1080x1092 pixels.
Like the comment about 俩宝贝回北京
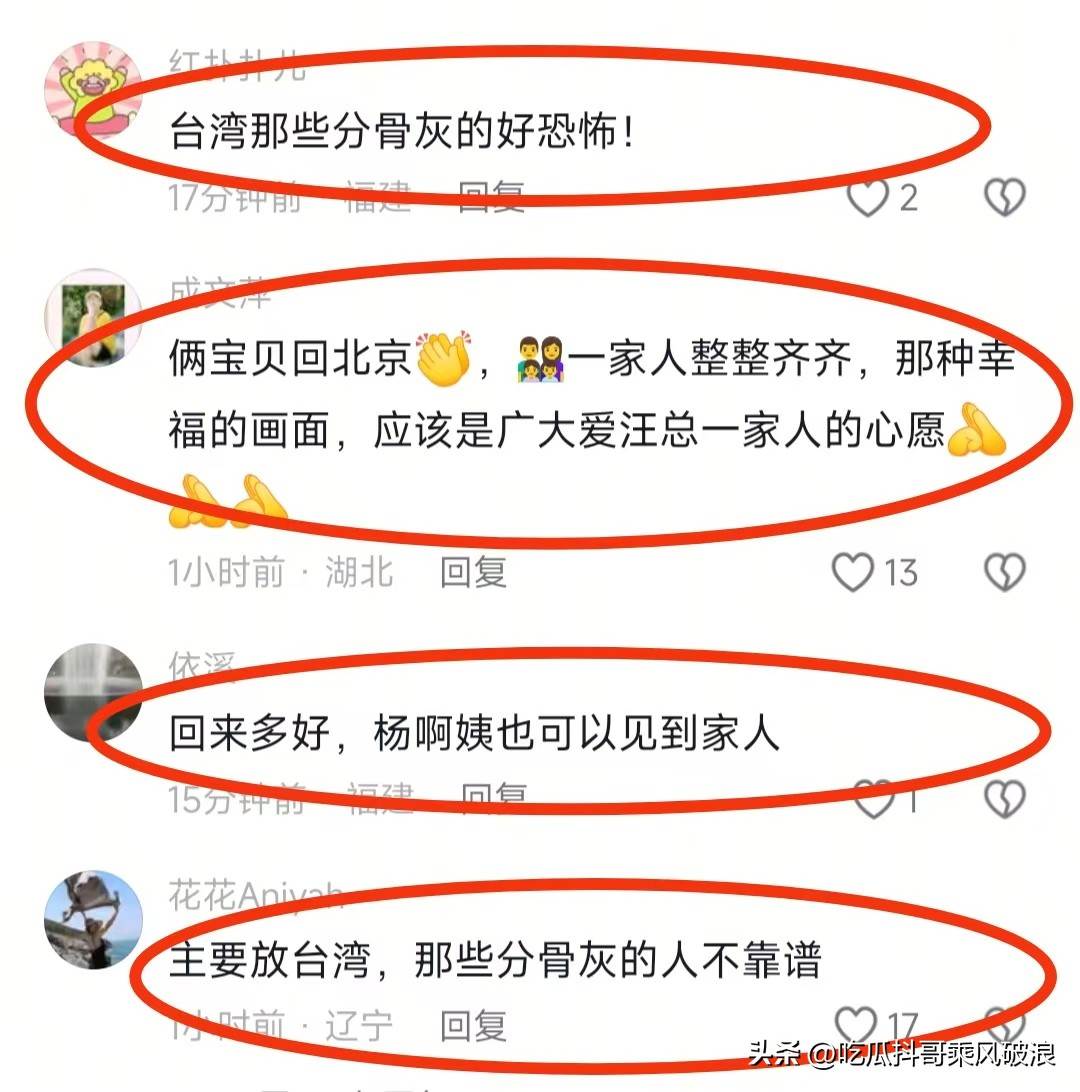click(853, 572)
